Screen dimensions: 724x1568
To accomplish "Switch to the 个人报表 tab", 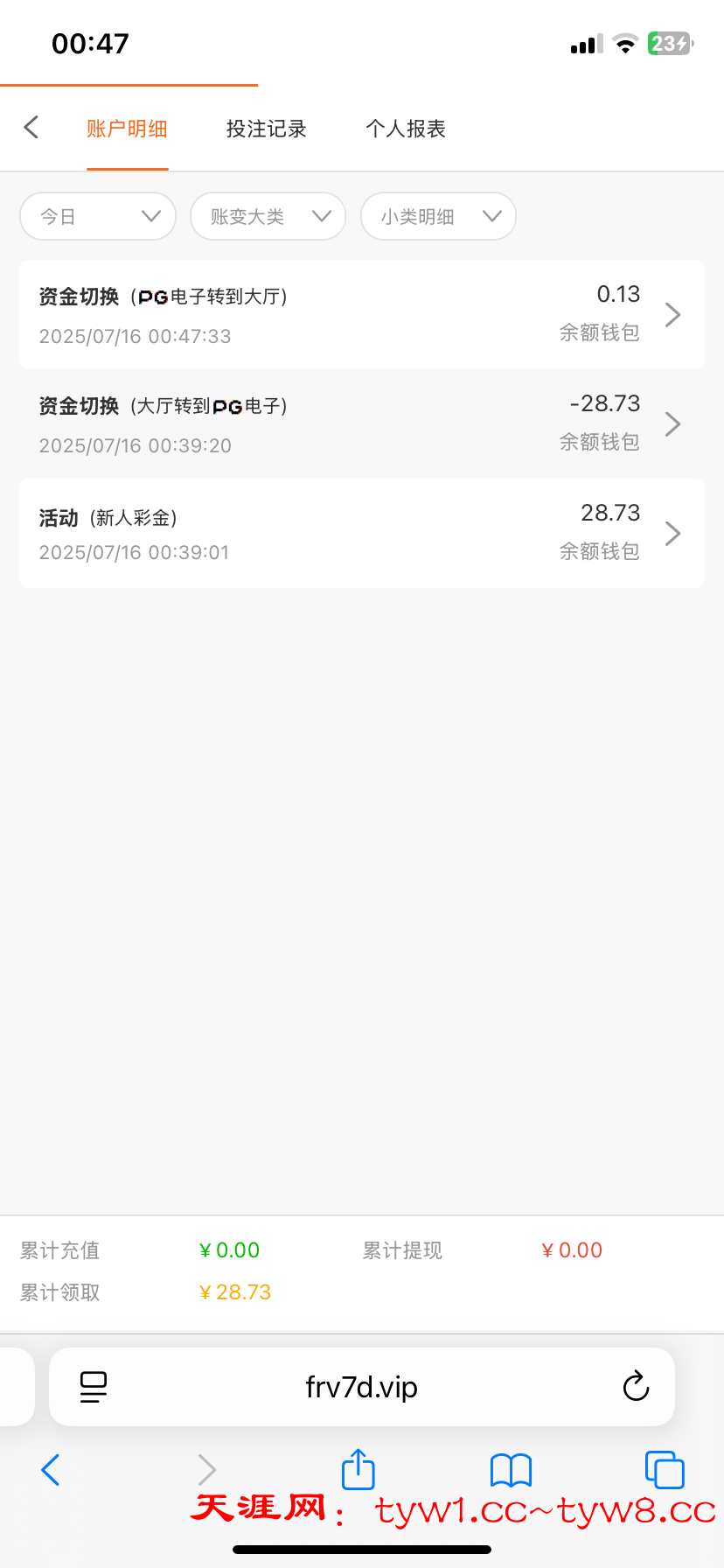I will coord(406,129).
